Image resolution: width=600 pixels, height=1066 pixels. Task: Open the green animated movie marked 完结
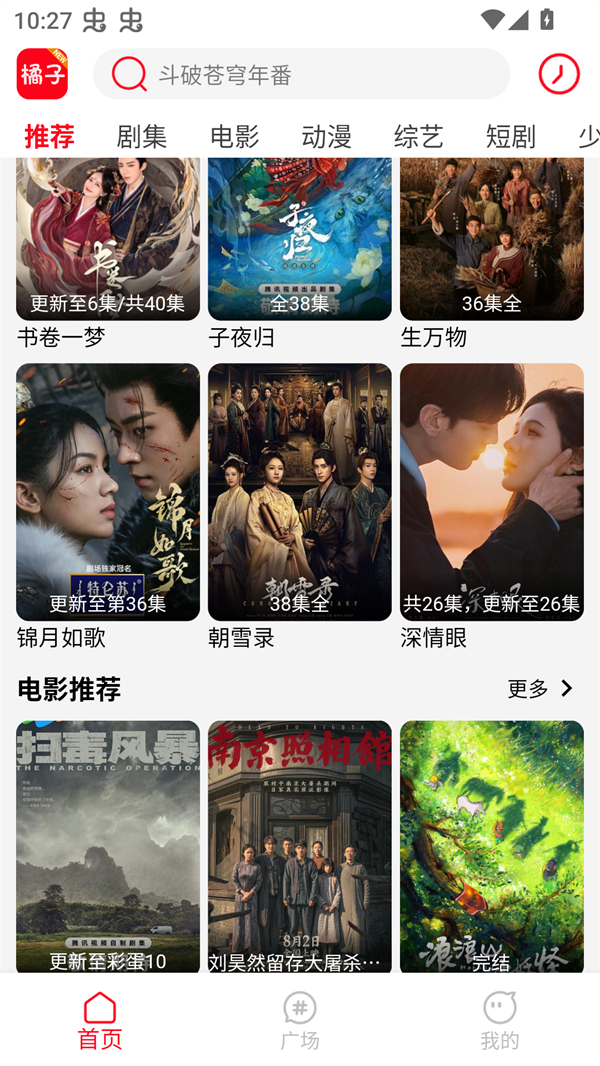coord(492,846)
